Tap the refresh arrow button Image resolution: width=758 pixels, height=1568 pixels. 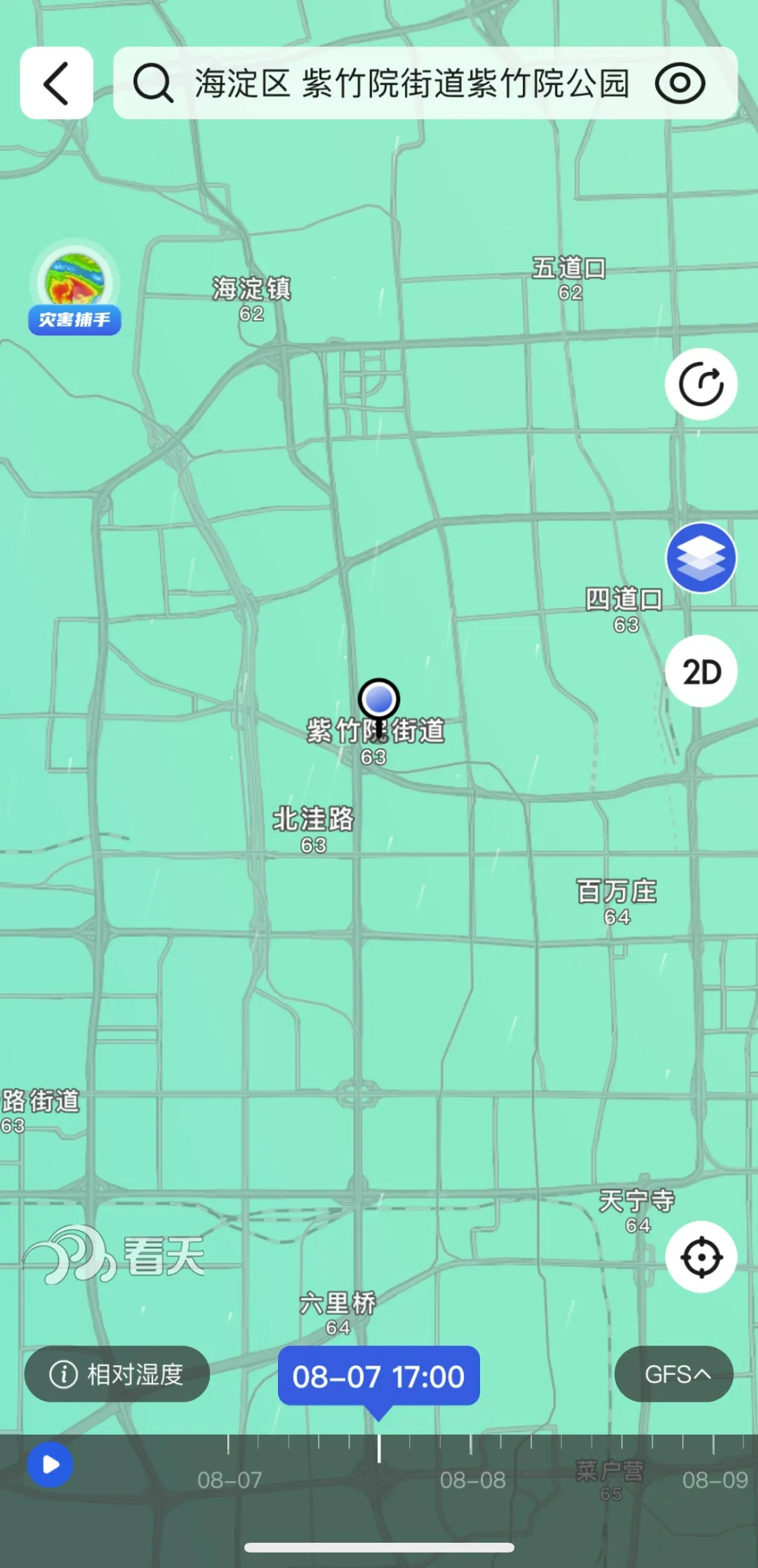(x=700, y=384)
